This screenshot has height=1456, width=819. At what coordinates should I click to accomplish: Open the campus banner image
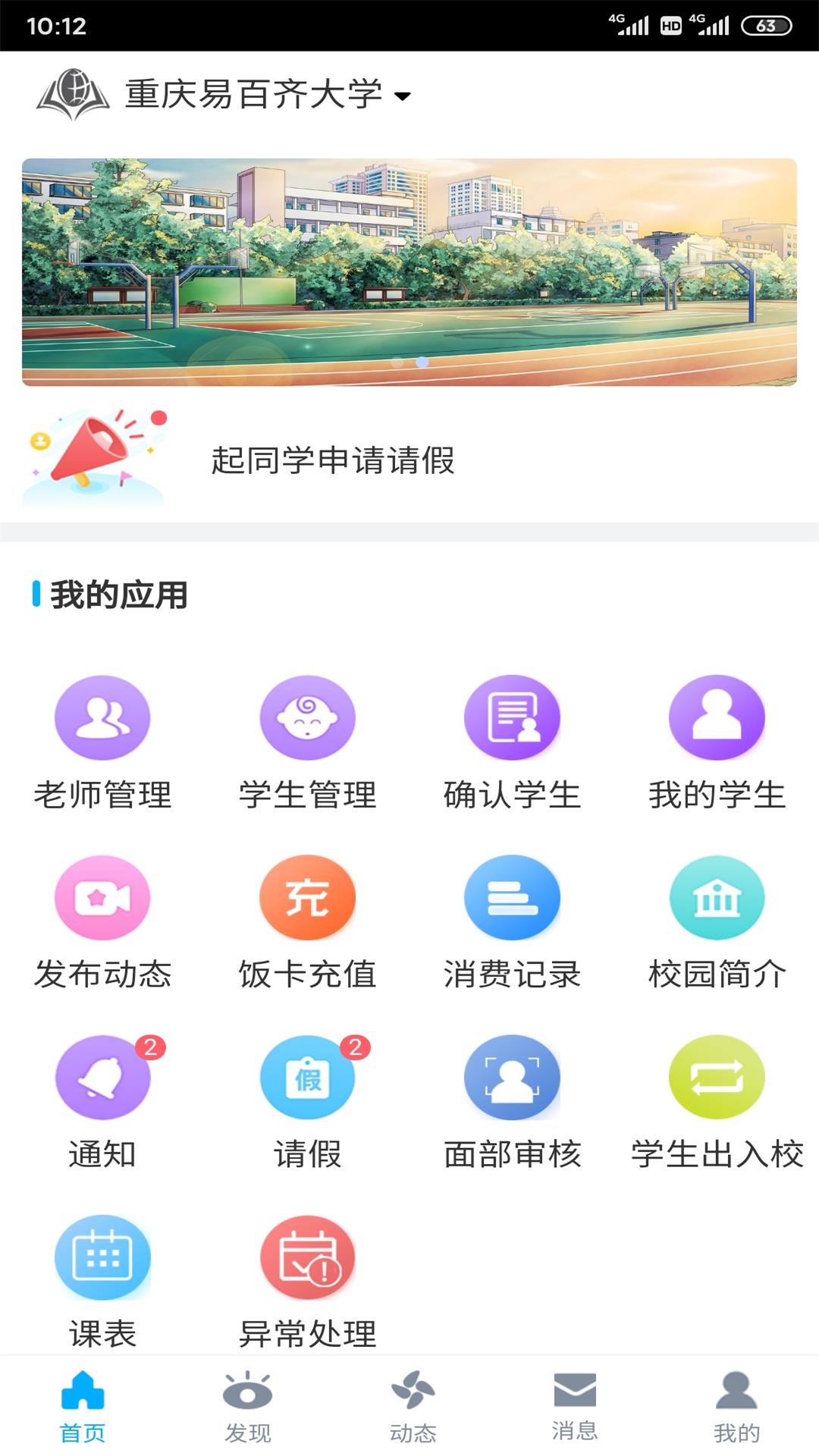coord(409,271)
